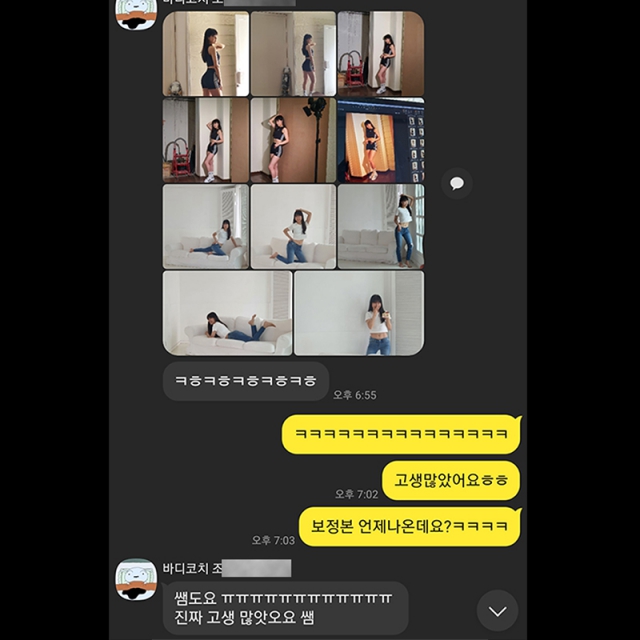Open the photo with the studio light stand
This screenshot has height=640, width=640.
coord(293,140)
